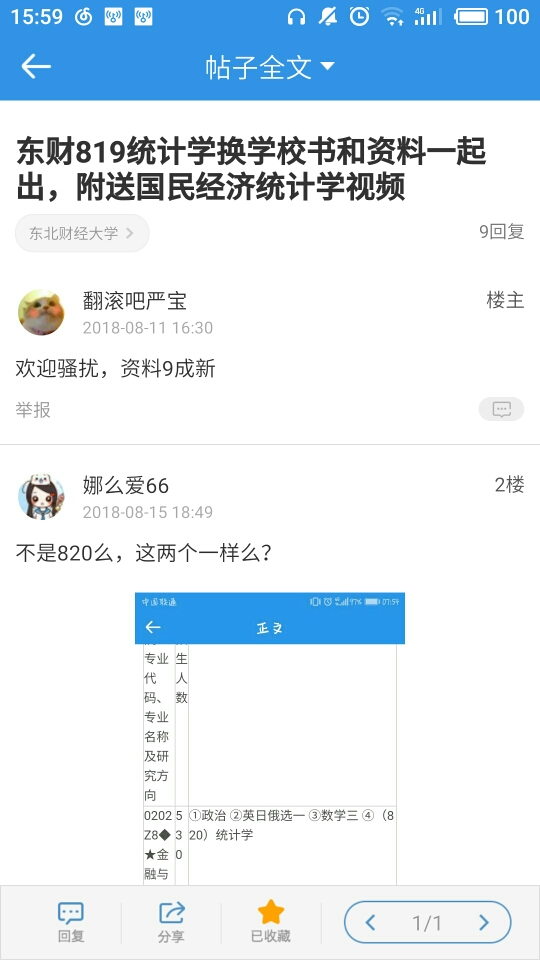Tap the comment bubble on 楼主's post
Screen dimensions: 540x960
tap(501, 409)
